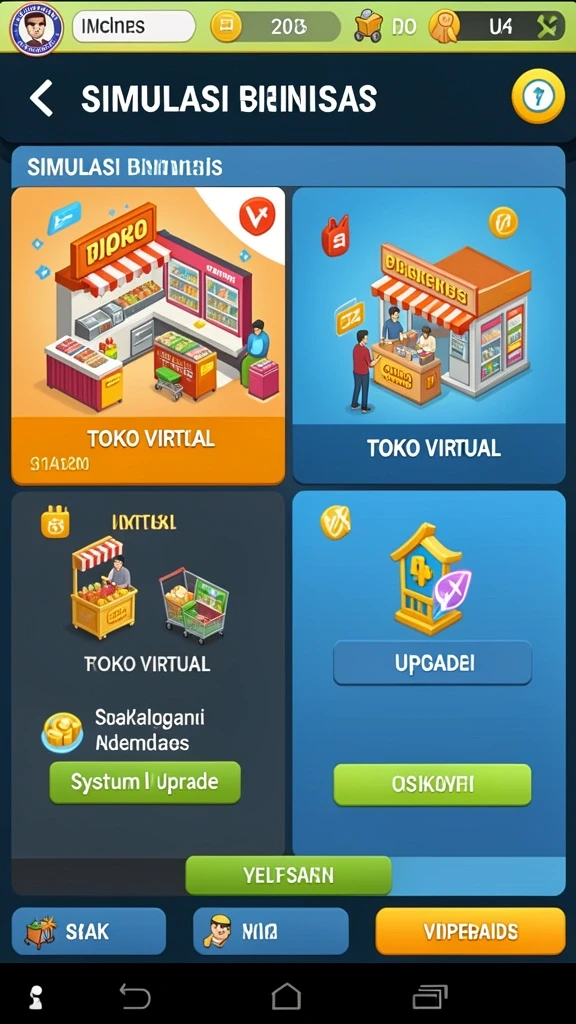Tap the green OSIKOVHI button

[432, 784]
